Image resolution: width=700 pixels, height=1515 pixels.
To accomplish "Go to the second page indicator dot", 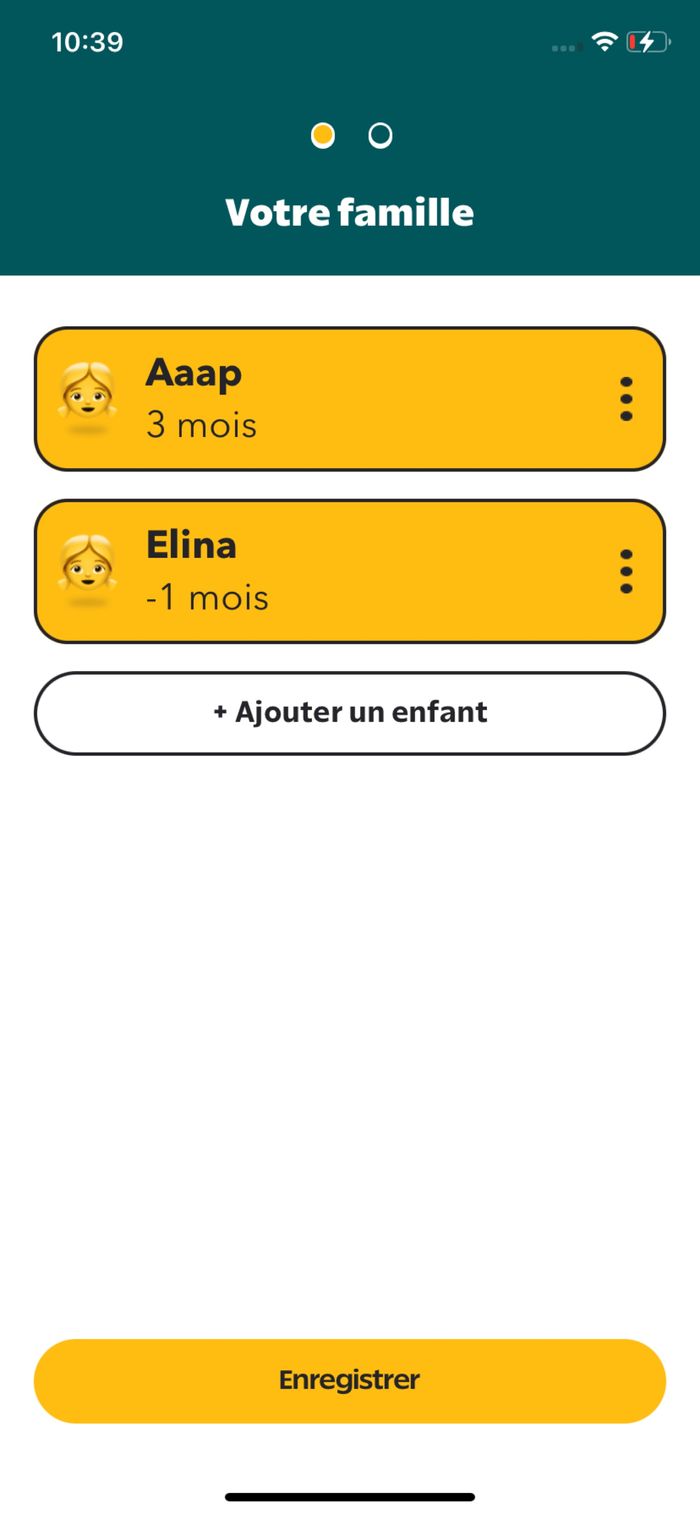I will 380,135.
